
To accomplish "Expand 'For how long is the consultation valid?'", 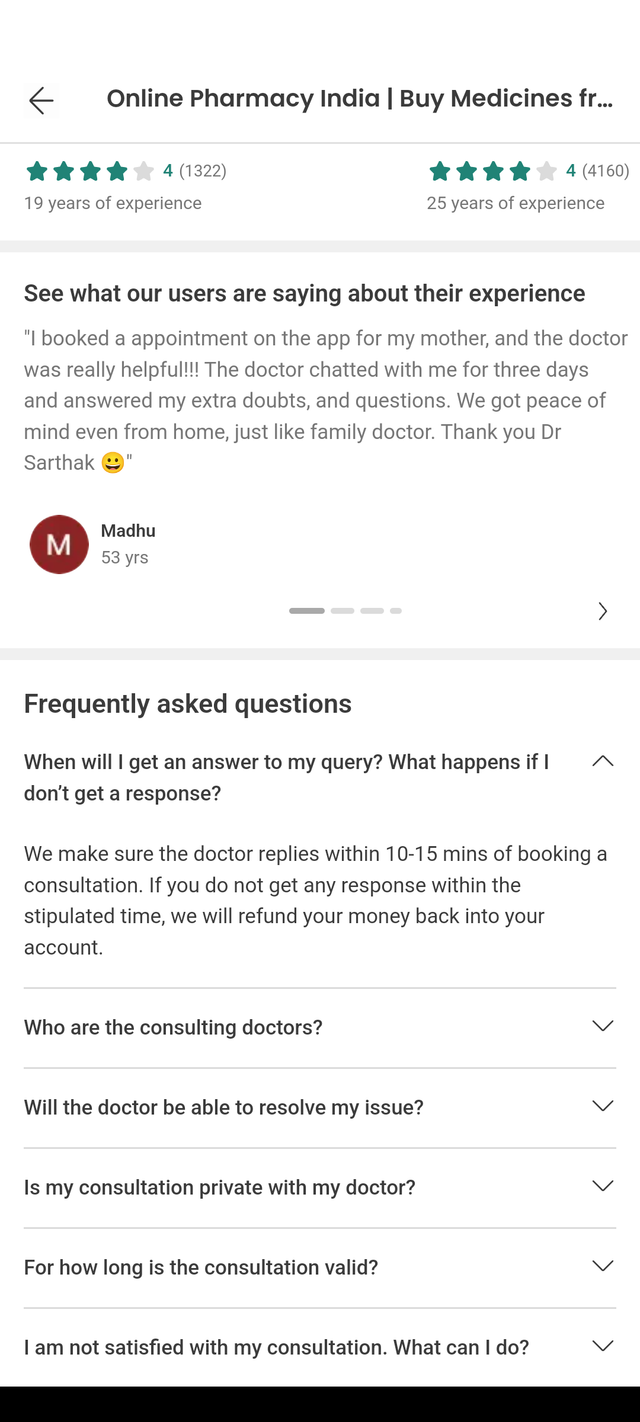I will pyautogui.click(x=602, y=1267).
